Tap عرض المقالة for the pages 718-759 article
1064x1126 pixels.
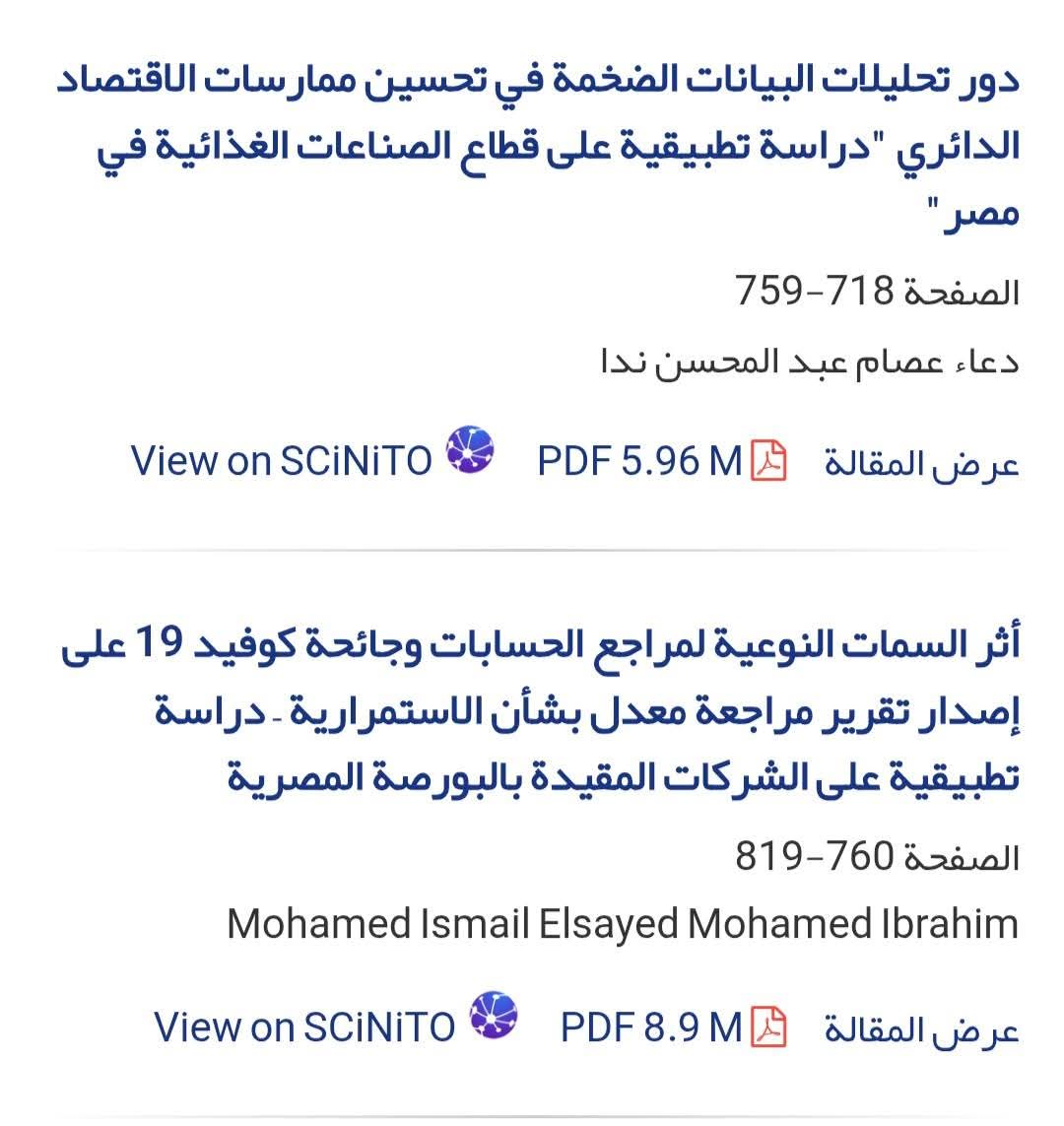[x=920, y=463]
